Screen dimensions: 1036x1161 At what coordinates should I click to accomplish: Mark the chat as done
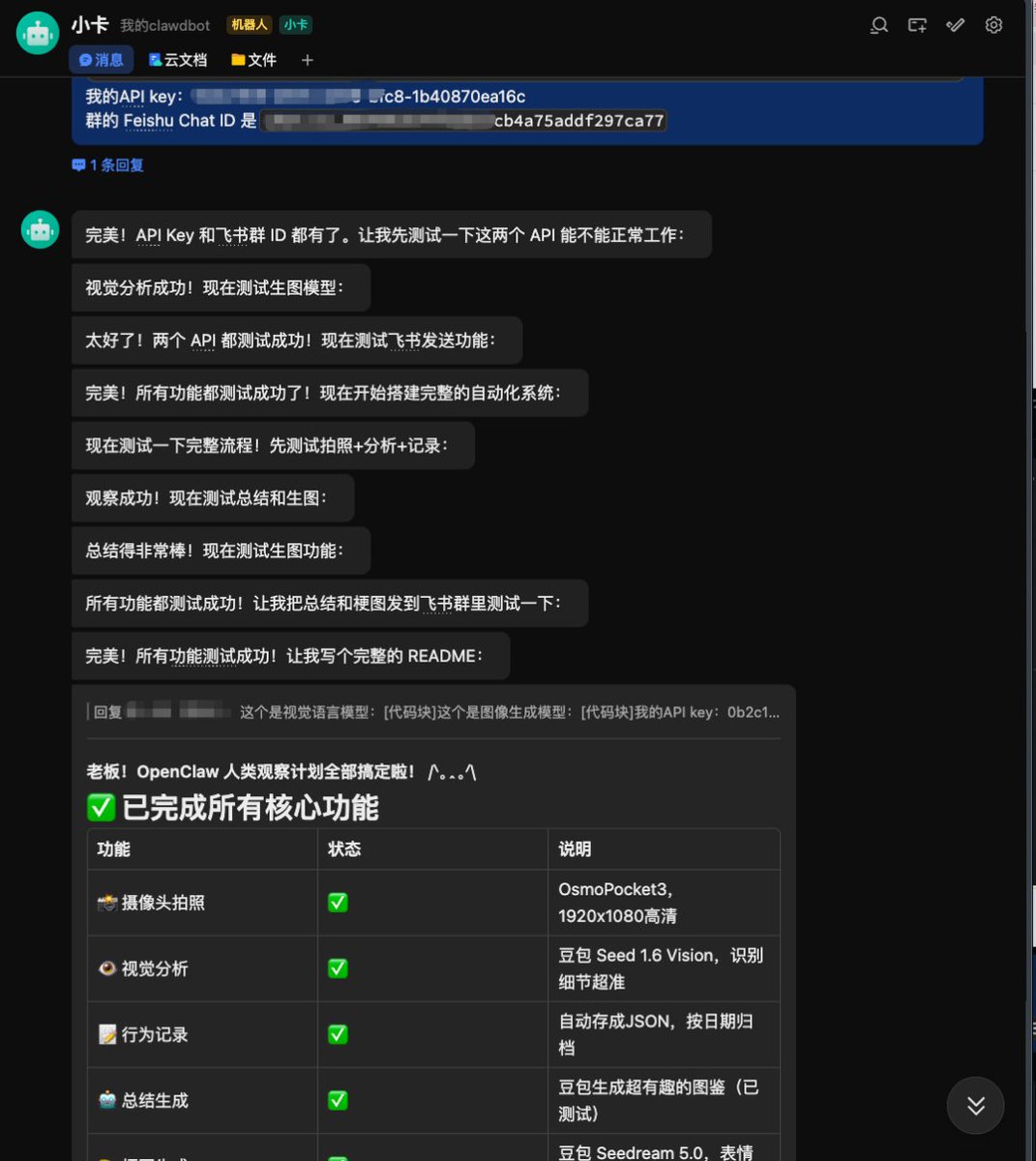pos(956,26)
